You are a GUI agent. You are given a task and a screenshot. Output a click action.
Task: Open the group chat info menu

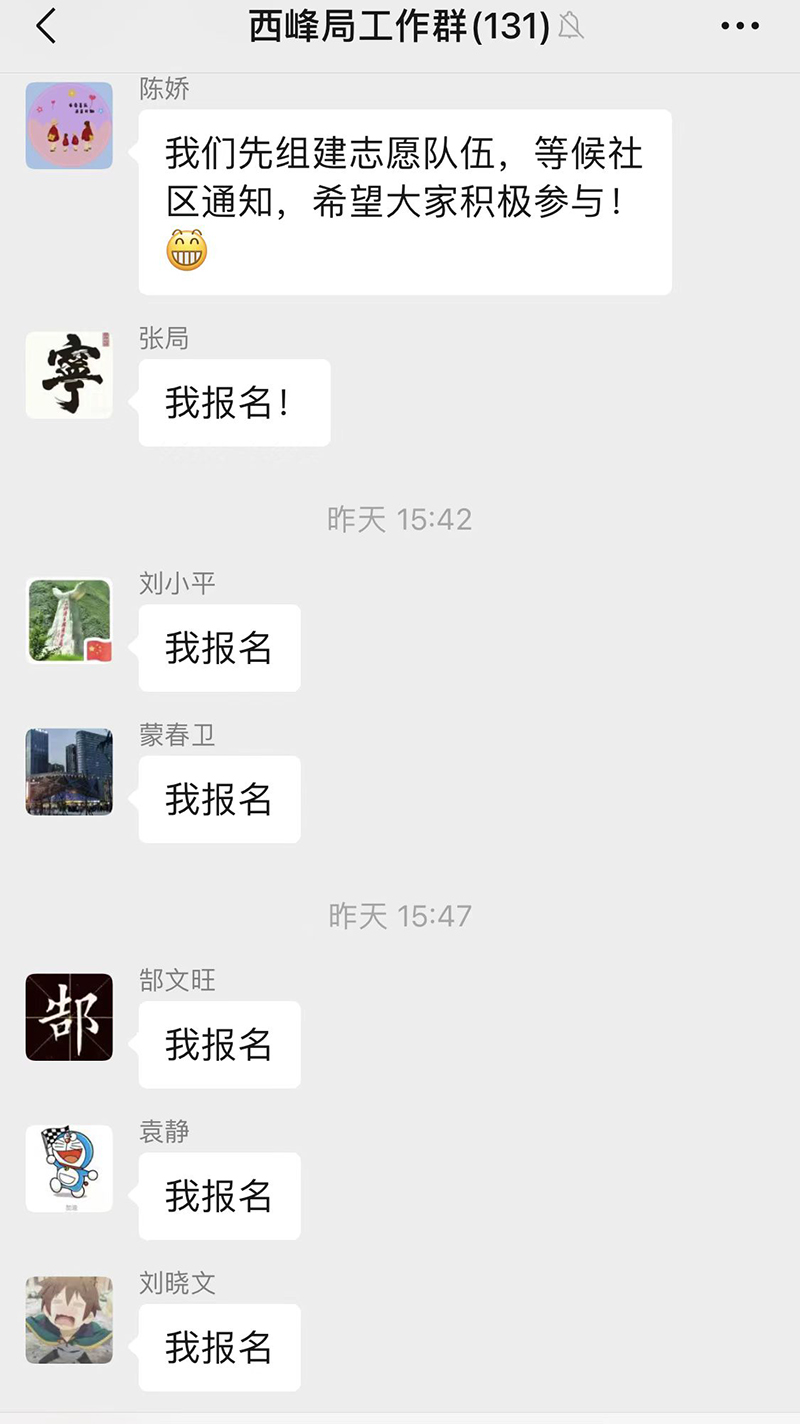pos(740,27)
